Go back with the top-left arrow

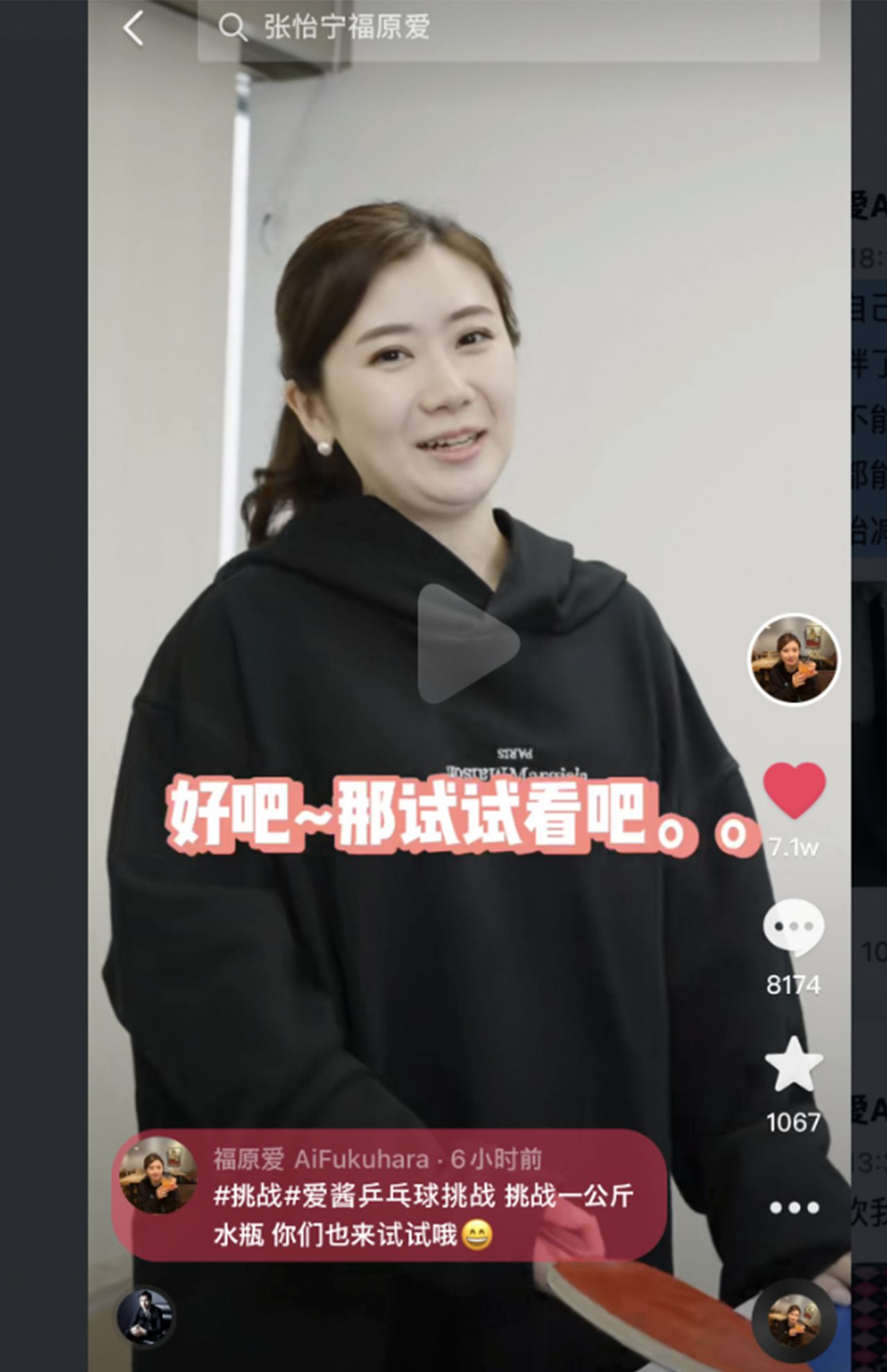click(x=133, y=28)
